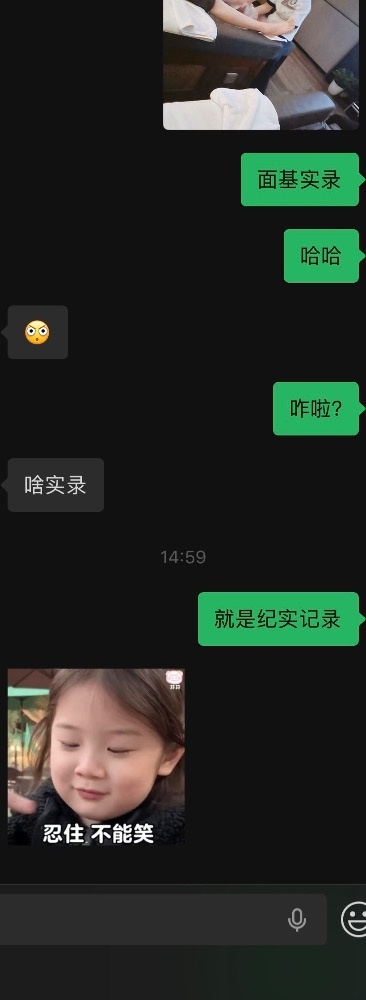Tap the microphone icon for voice input
The width and height of the screenshot is (366, 1000).
[x=297, y=920]
